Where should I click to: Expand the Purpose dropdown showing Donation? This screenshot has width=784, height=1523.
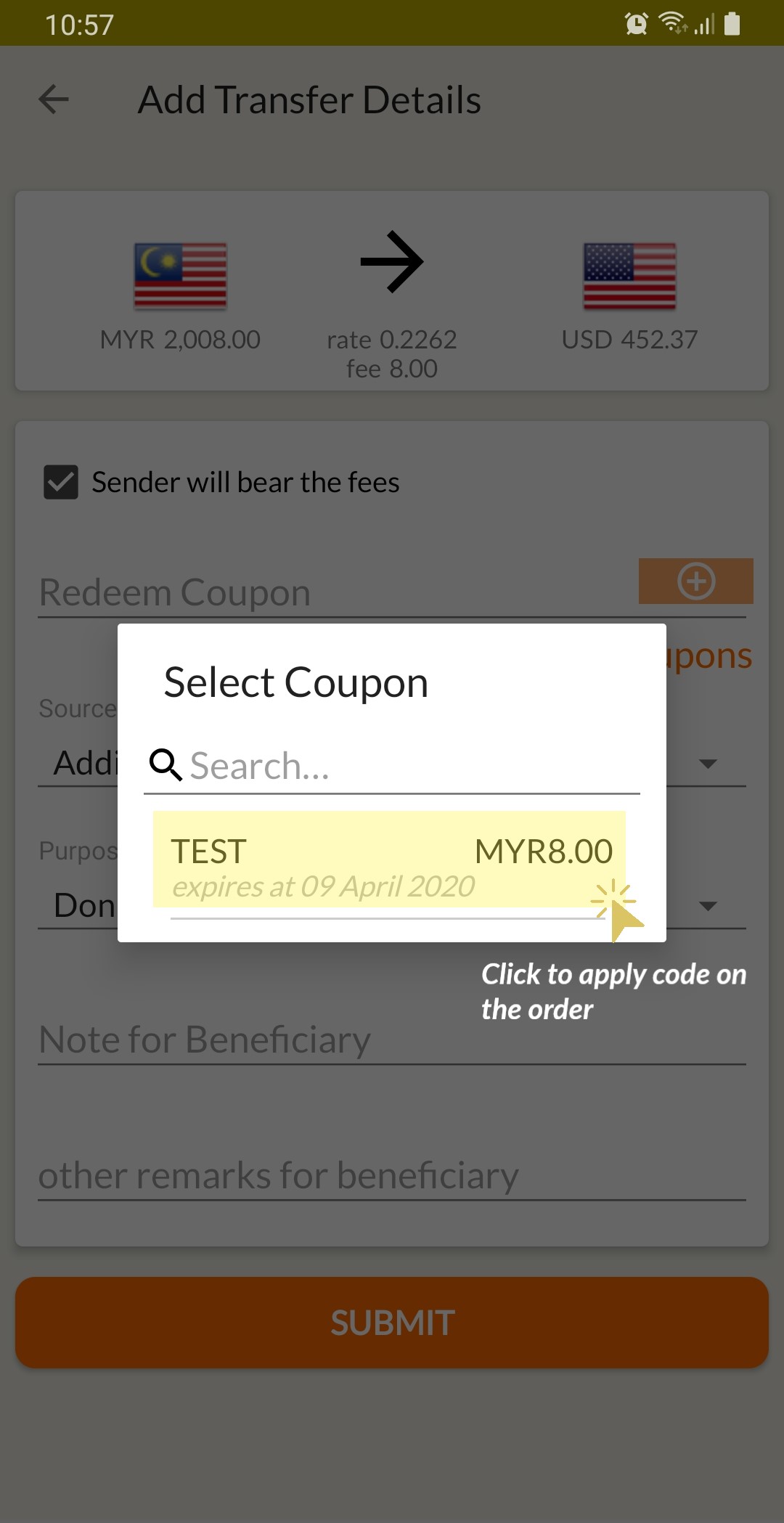[708, 906]
